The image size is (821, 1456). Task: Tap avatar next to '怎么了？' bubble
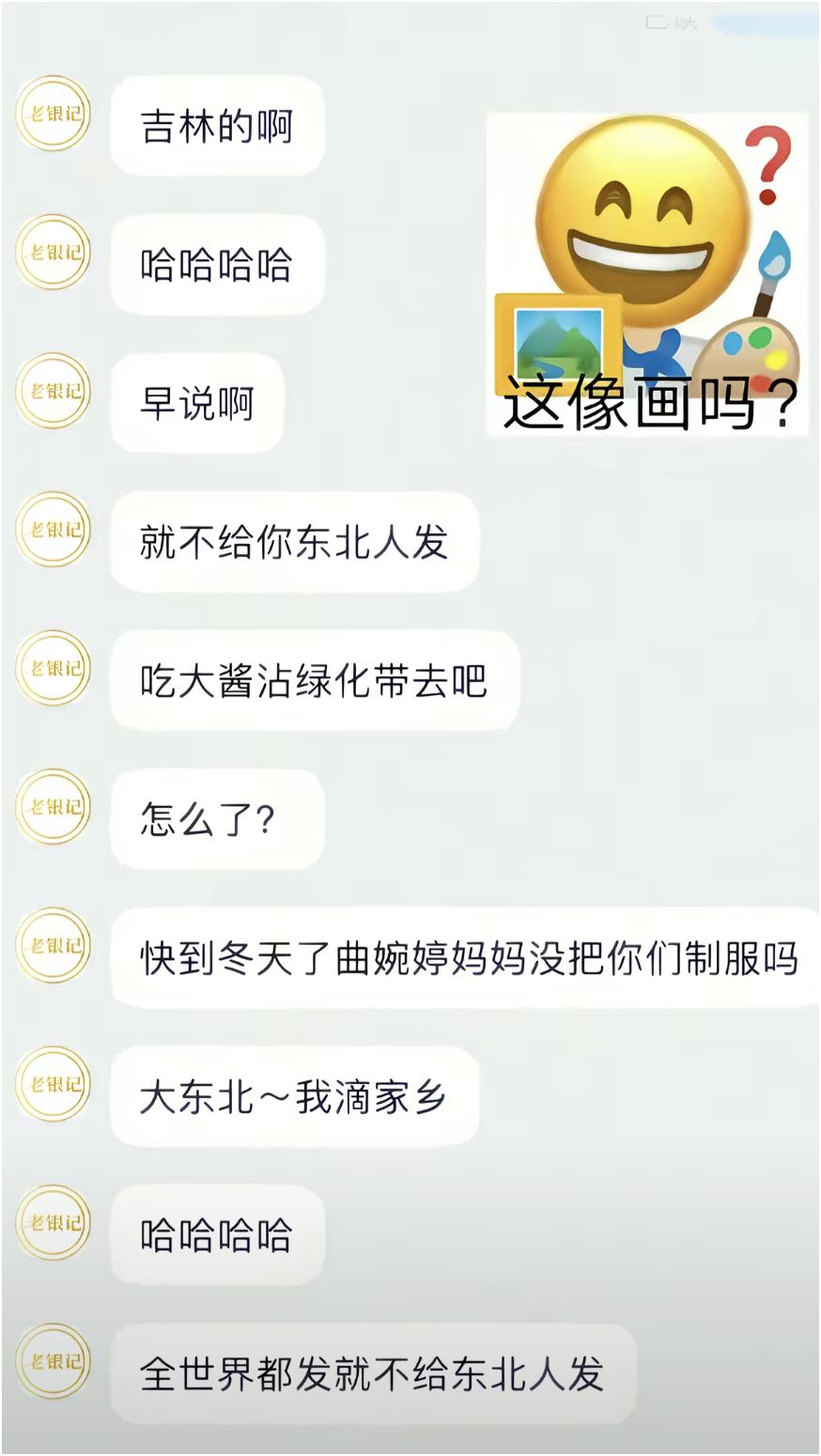pos(54,806)
